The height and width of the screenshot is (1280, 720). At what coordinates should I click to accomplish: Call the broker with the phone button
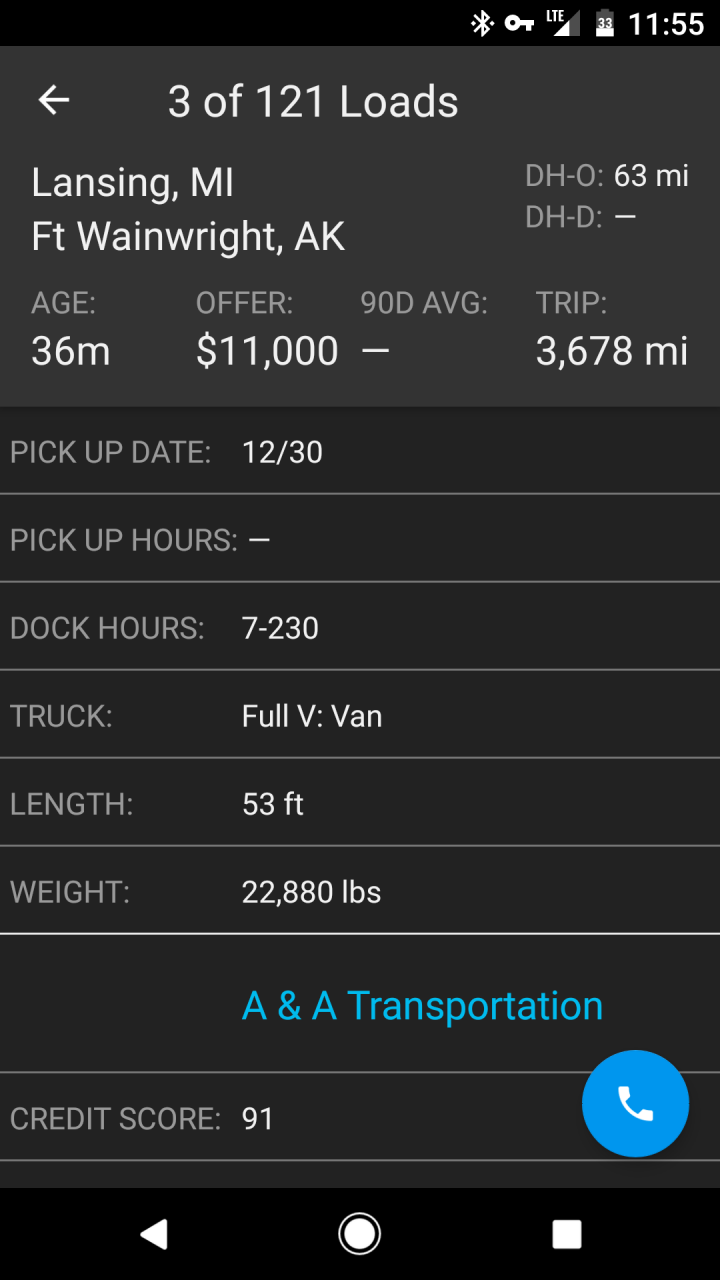click(x=635, y=1103)
